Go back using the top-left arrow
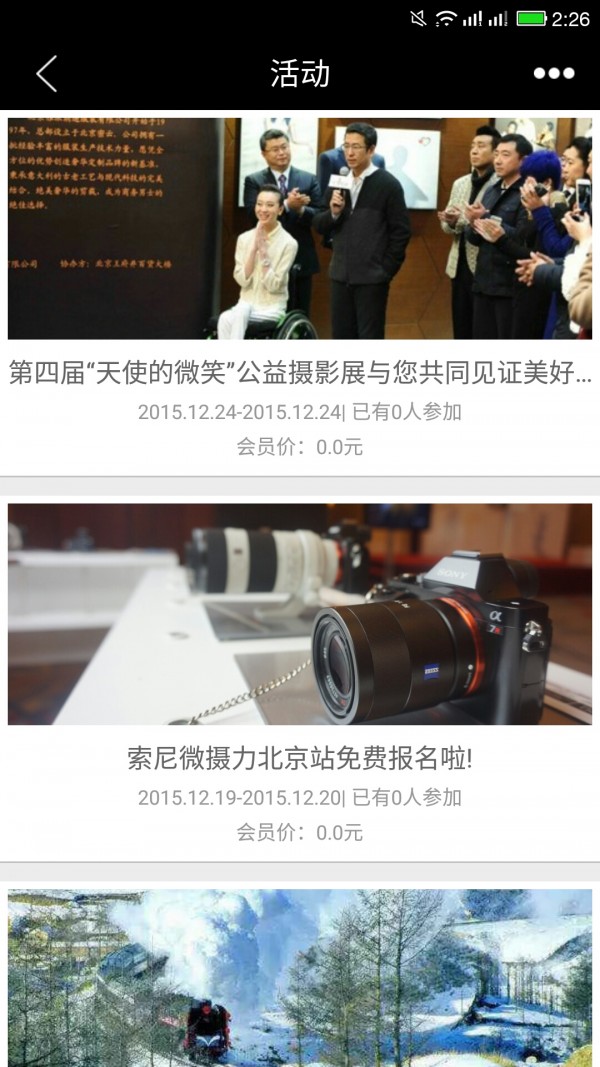Image resolution: width=600 pixels, height=1067 pixels. [x=46, y=74]
